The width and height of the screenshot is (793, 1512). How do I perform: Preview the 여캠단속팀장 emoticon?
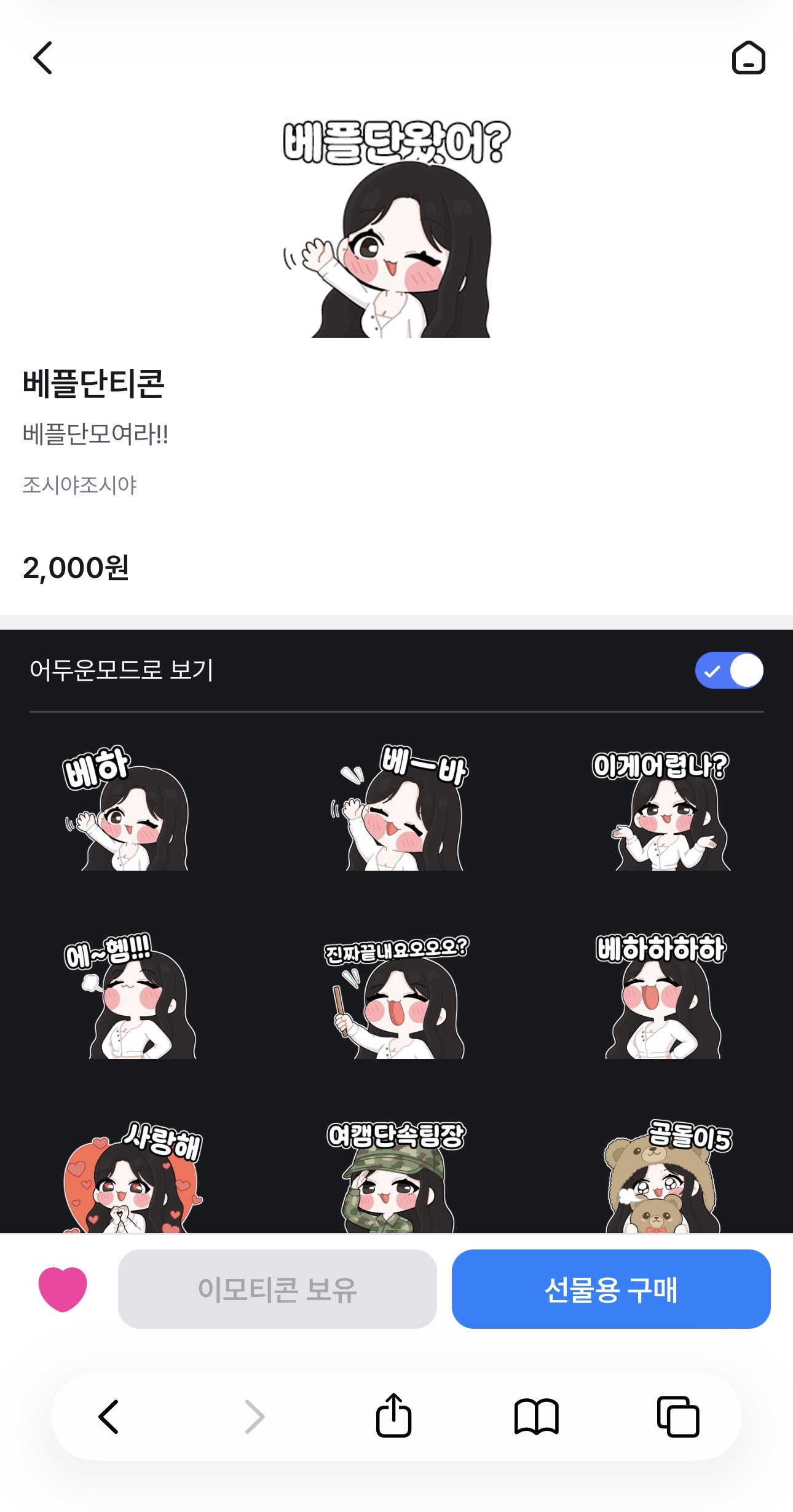point(397,1178)
